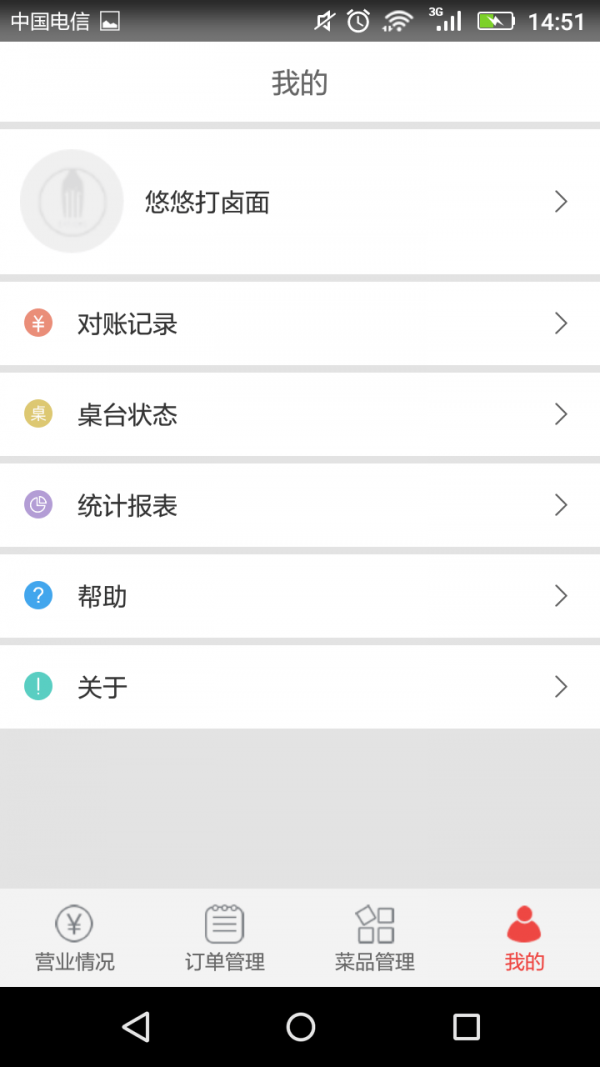Open 统计报表 statistics reports
This screenshot has width=600, height=1067.
(x=300, y=506)
